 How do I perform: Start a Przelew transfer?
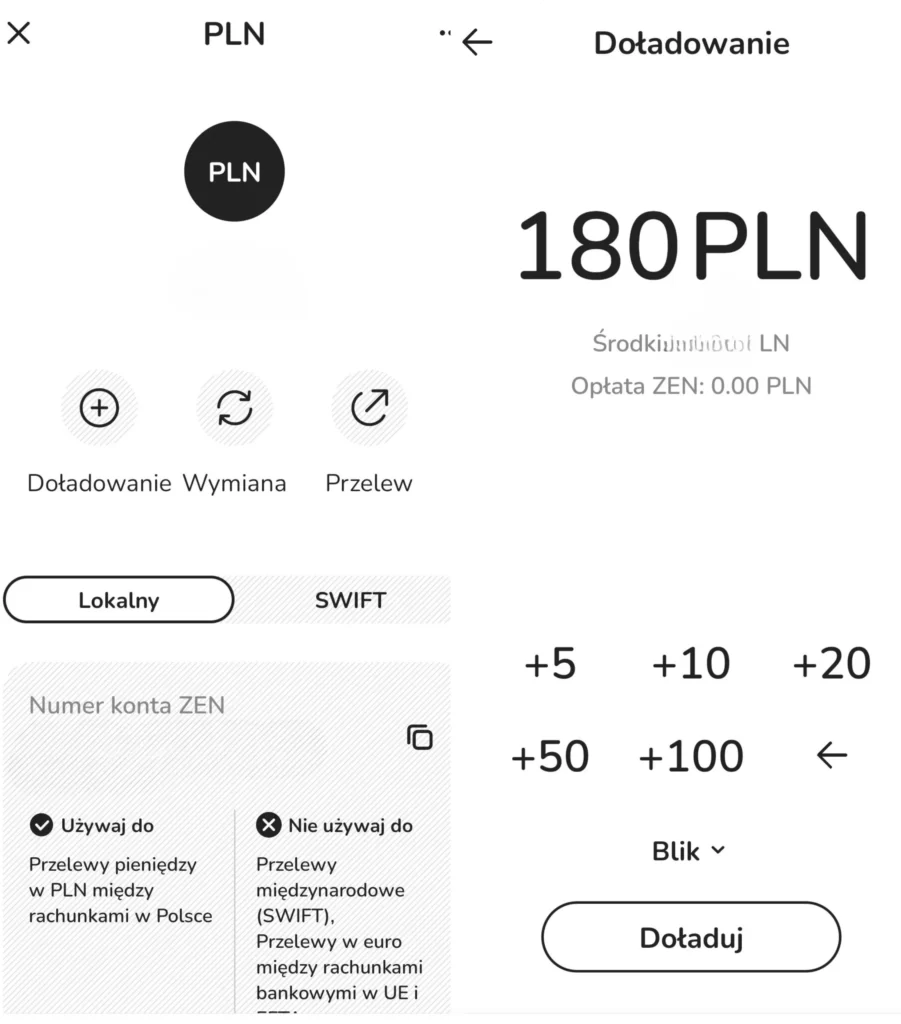tap(369, 408)
